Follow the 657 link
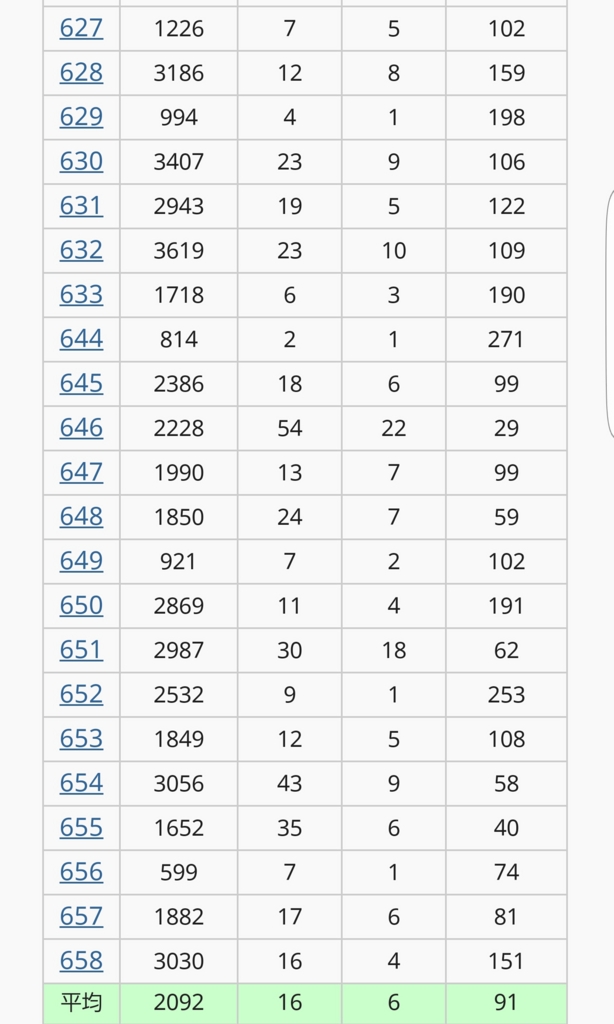The image size is (614, 1024). click(81, 915)
